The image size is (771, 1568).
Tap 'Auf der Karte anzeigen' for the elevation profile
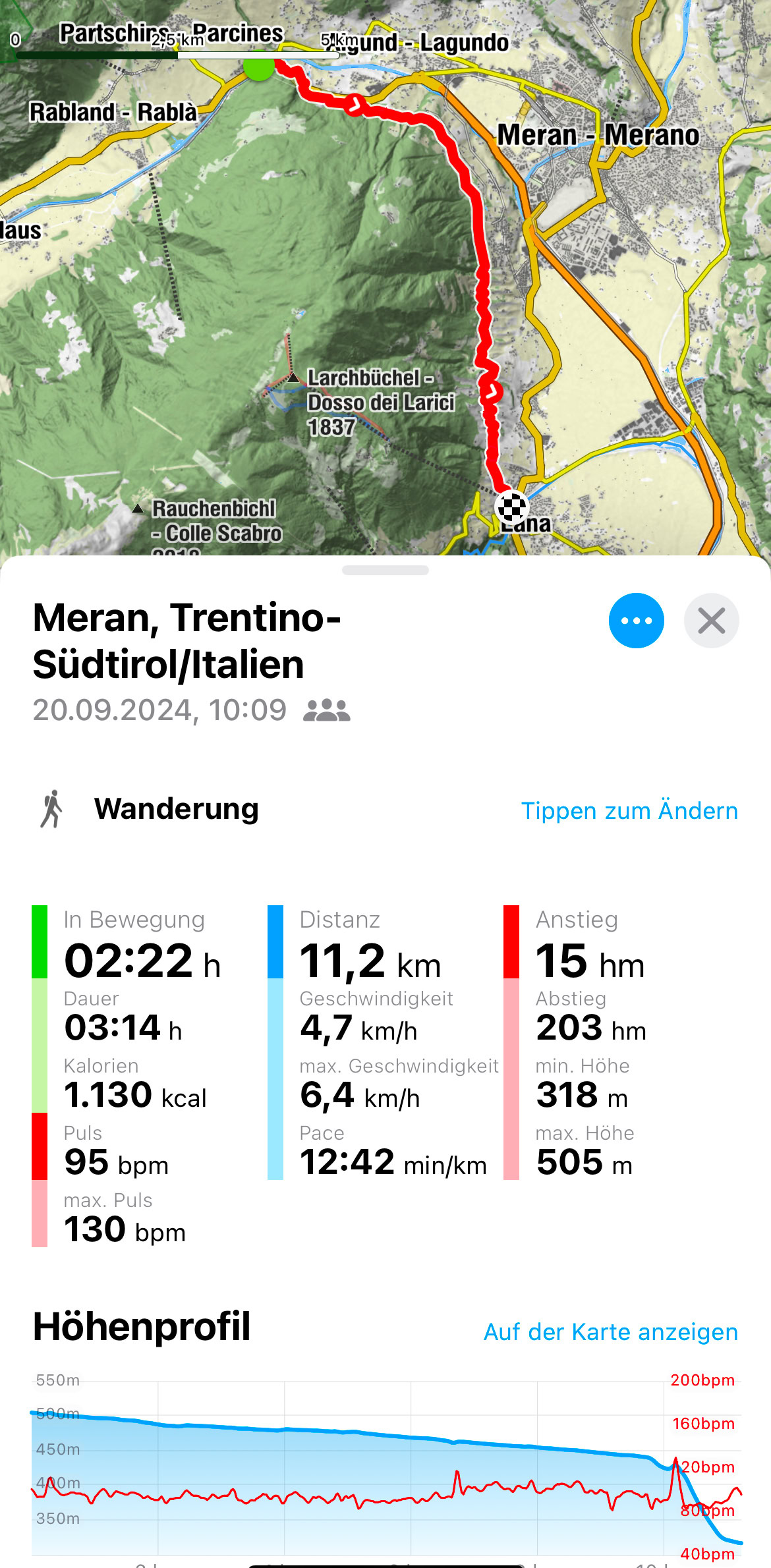pyautogui.click(x=611, y=1331)
